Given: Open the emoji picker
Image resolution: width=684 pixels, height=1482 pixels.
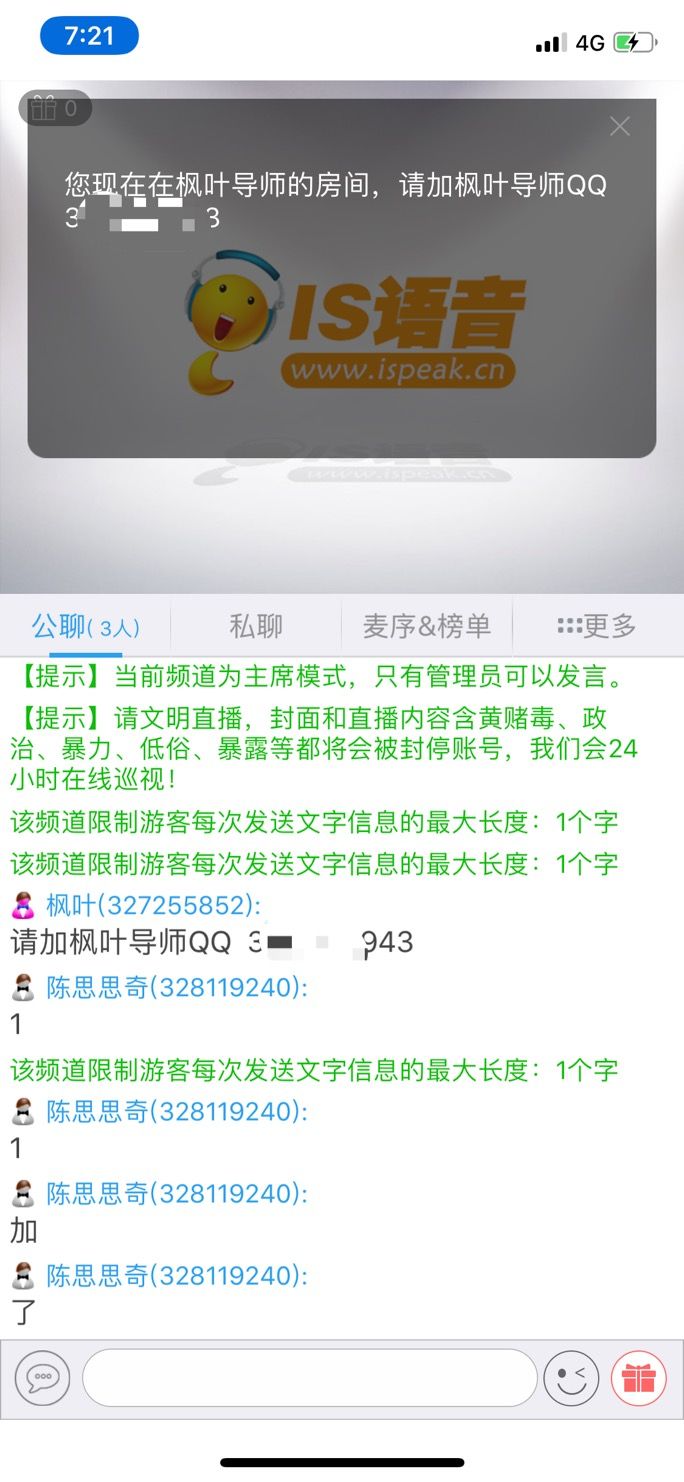Looking at the screenshot, I should (571, 1378).
